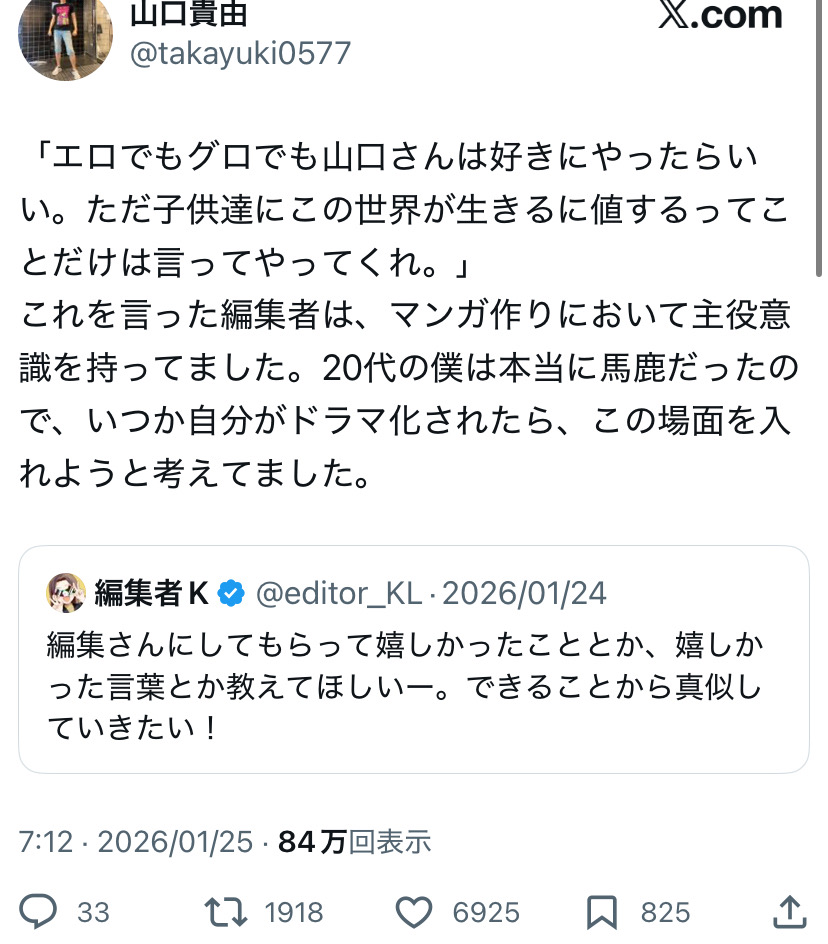Viewport: 828px width, 944px height.
Task: Open the @takayuki0577 profile handle
Action: (241, 52)
